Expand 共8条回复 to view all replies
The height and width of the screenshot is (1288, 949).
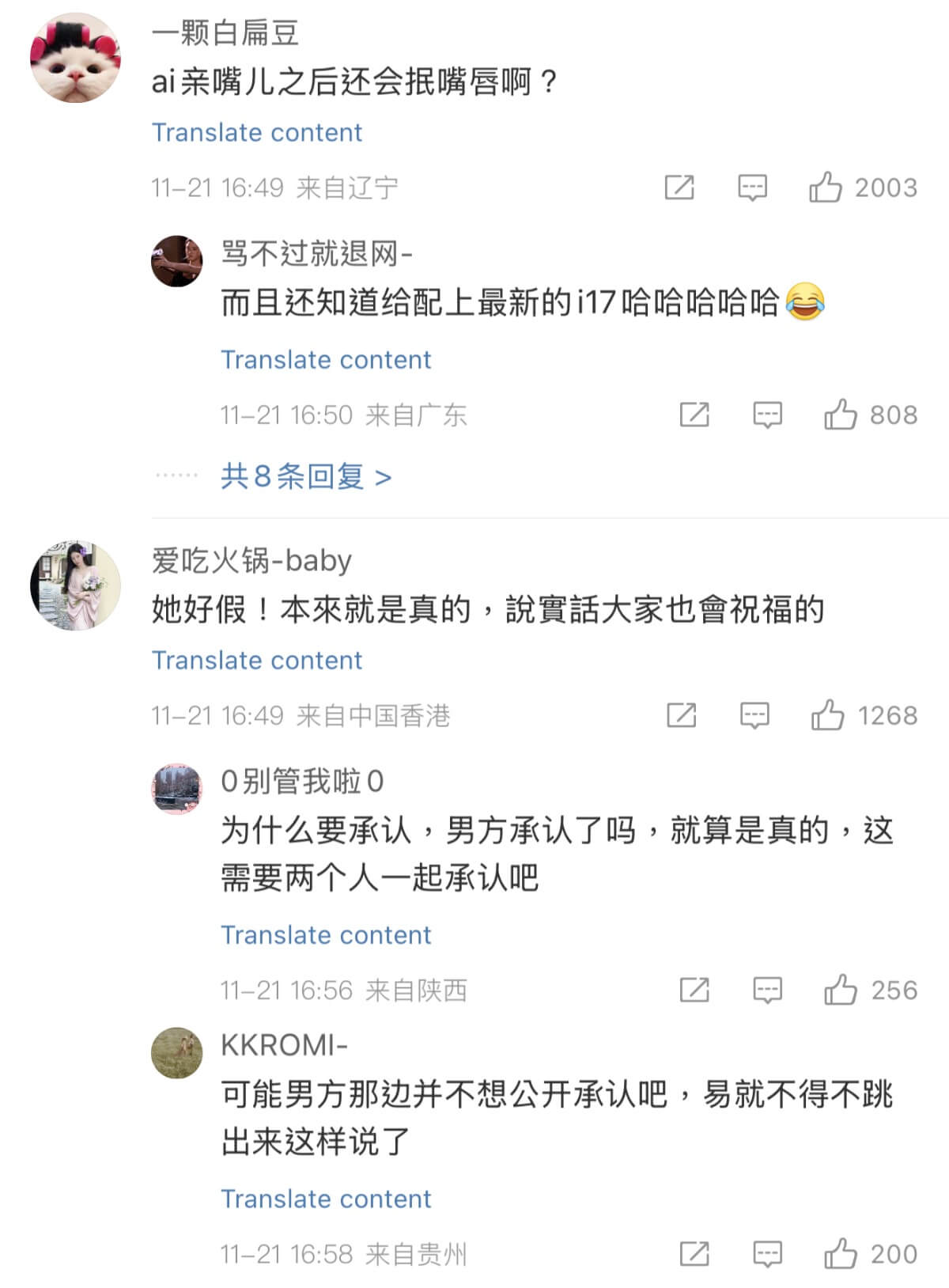pos(306,476)
